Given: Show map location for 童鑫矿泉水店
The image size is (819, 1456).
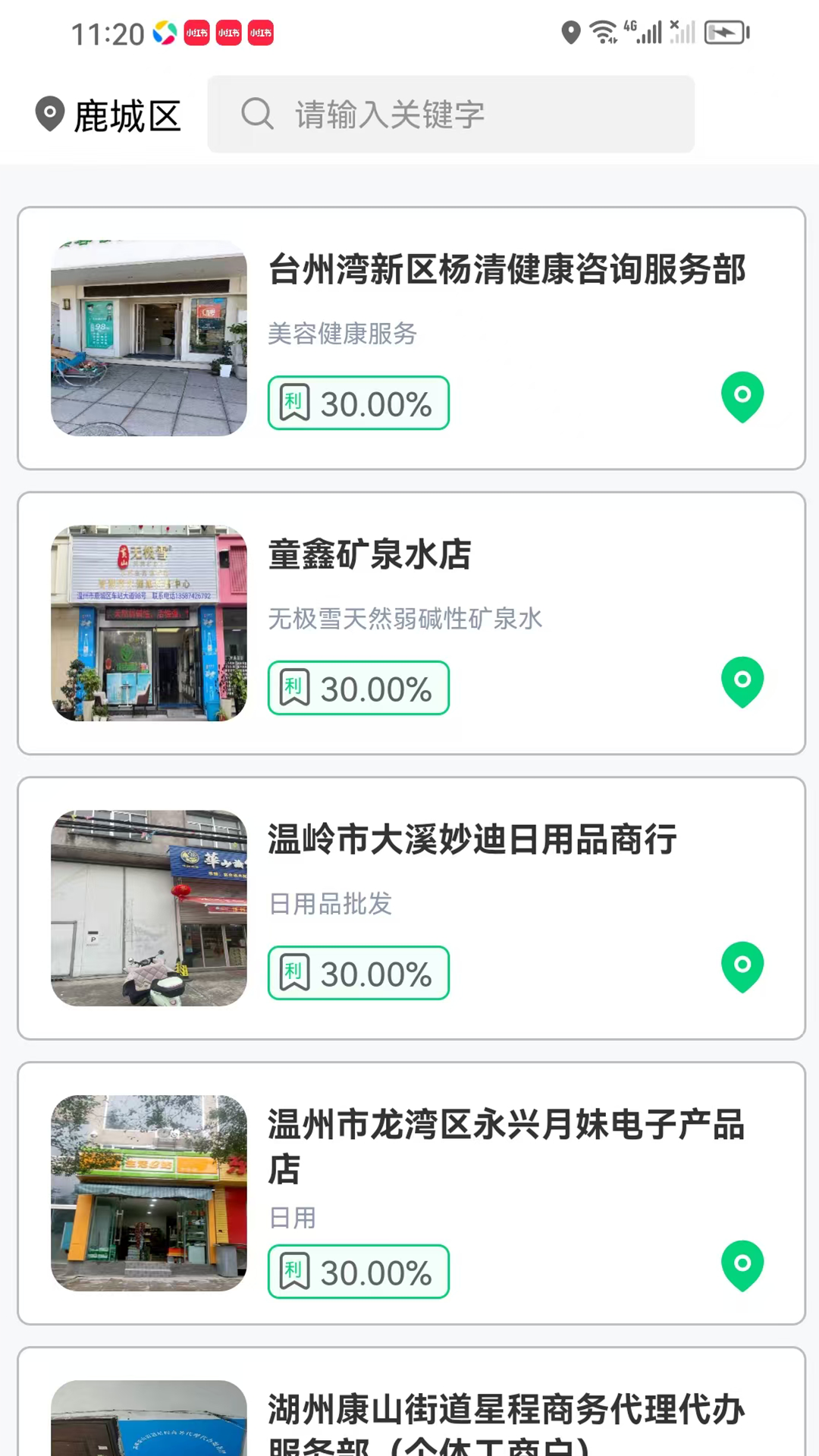Looking at the screenshot, I should click(x=742, y=682).
